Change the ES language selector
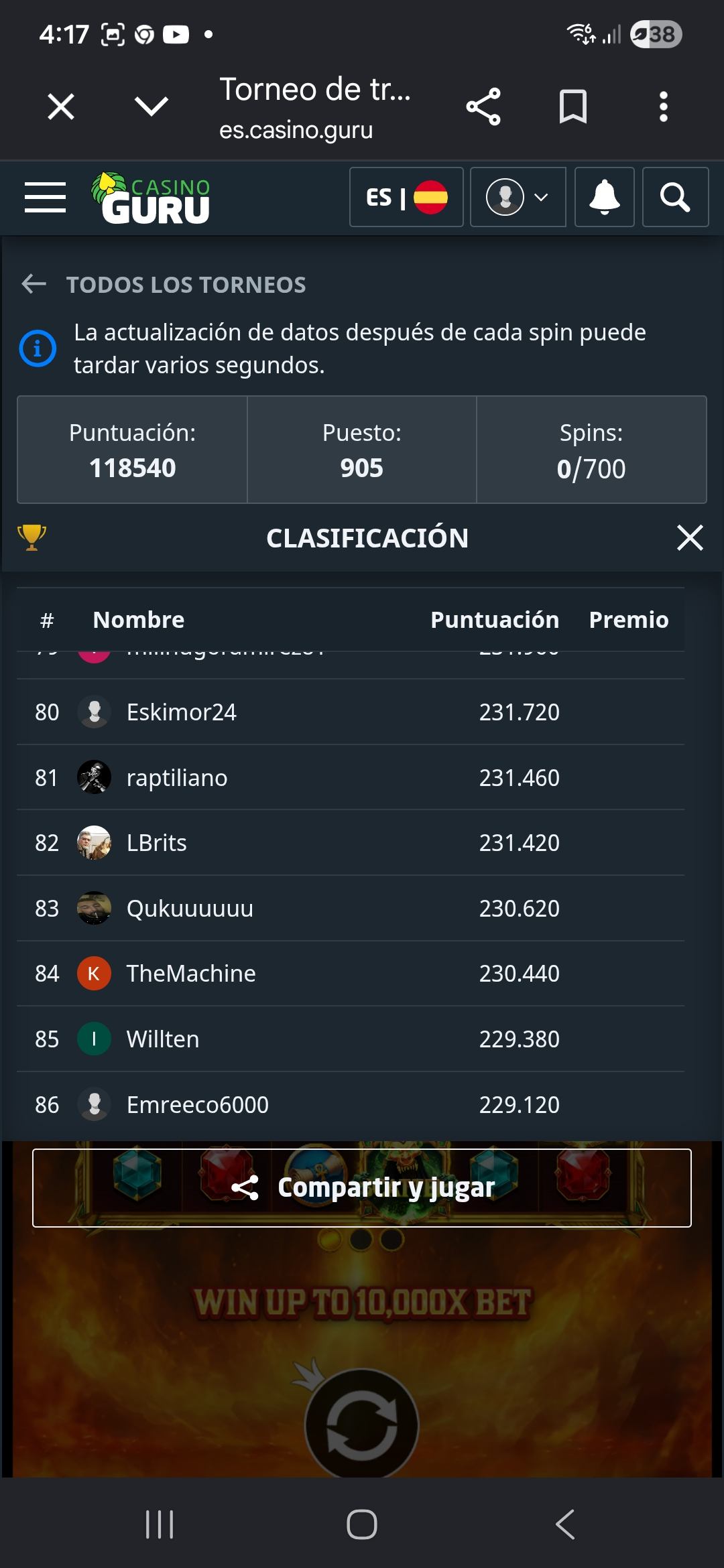724x1568 pixels. 406,197
